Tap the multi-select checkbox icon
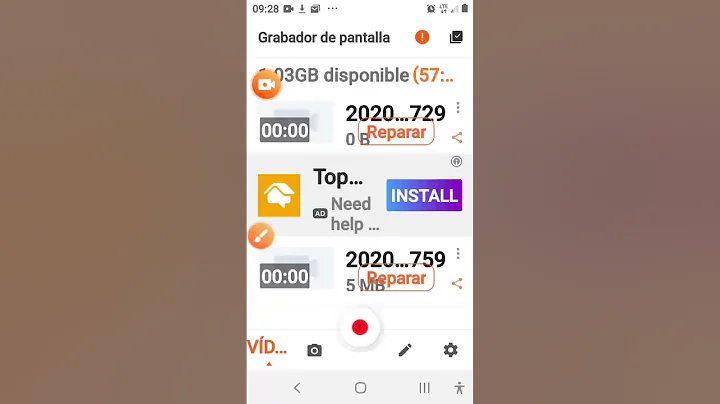 point(456,37)
